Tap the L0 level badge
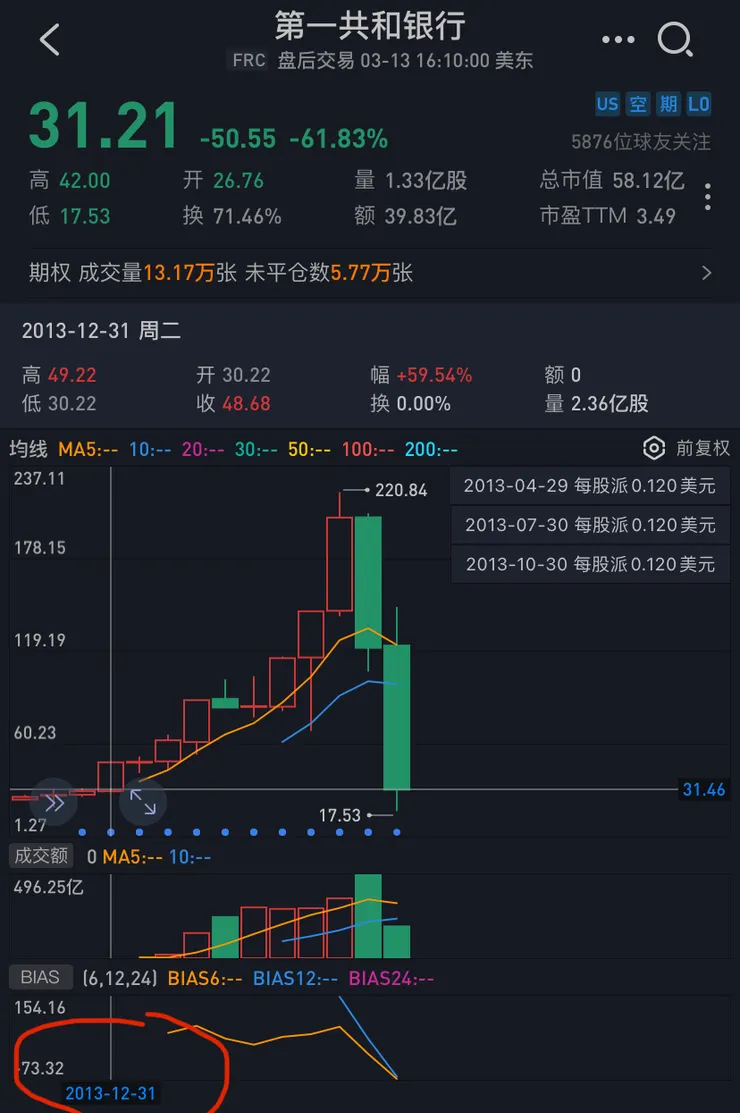Viewport: 740px width, 1113px height. [698, 103]
